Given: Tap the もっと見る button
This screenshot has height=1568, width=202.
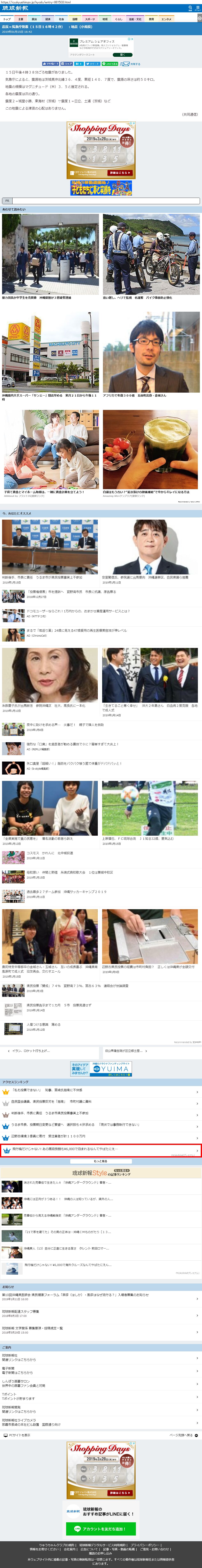Looking at the screenshot, I should click(101, 1161).
